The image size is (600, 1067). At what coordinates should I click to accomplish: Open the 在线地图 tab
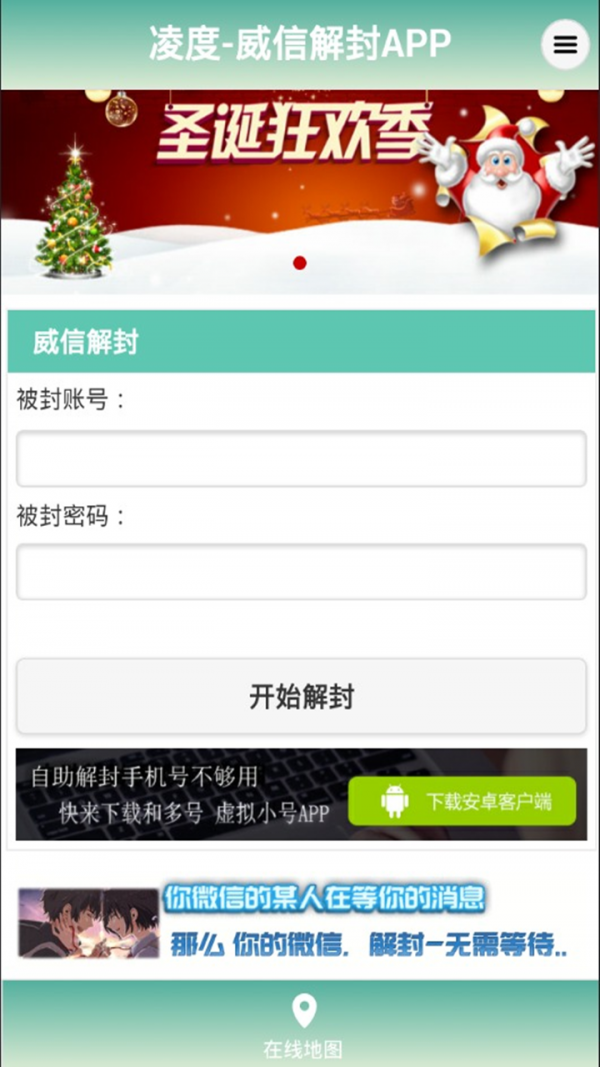pyautogui.click(x=303, y=1025)
